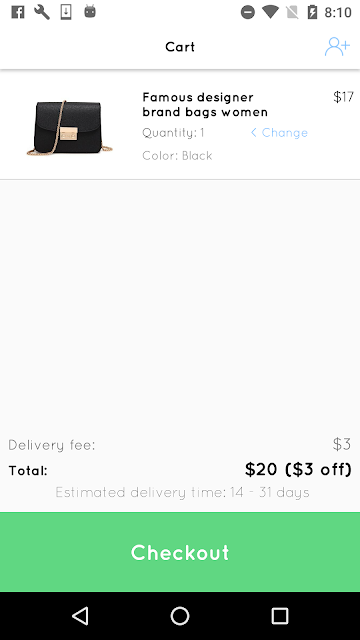Screen dimensions: 360x640
Task: Open the black designer bag item
Action: click(x=180, y=125)
